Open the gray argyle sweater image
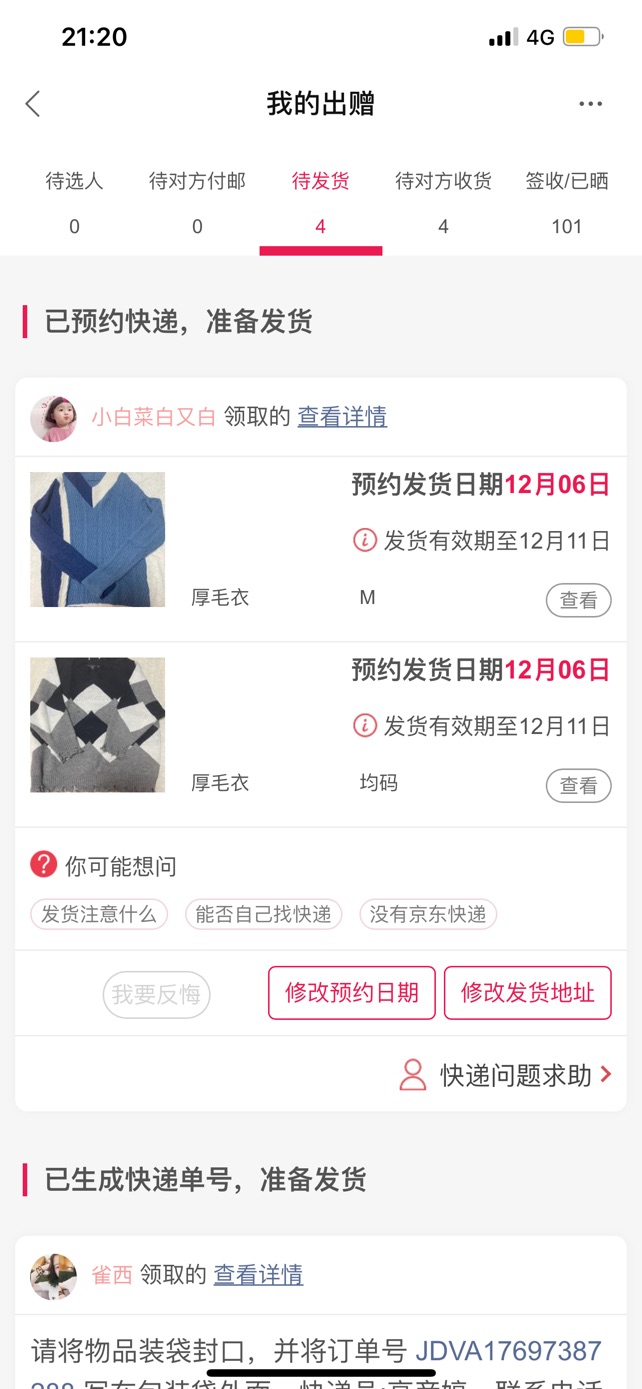Screen dimensions: 642x1389 (98, 725)
